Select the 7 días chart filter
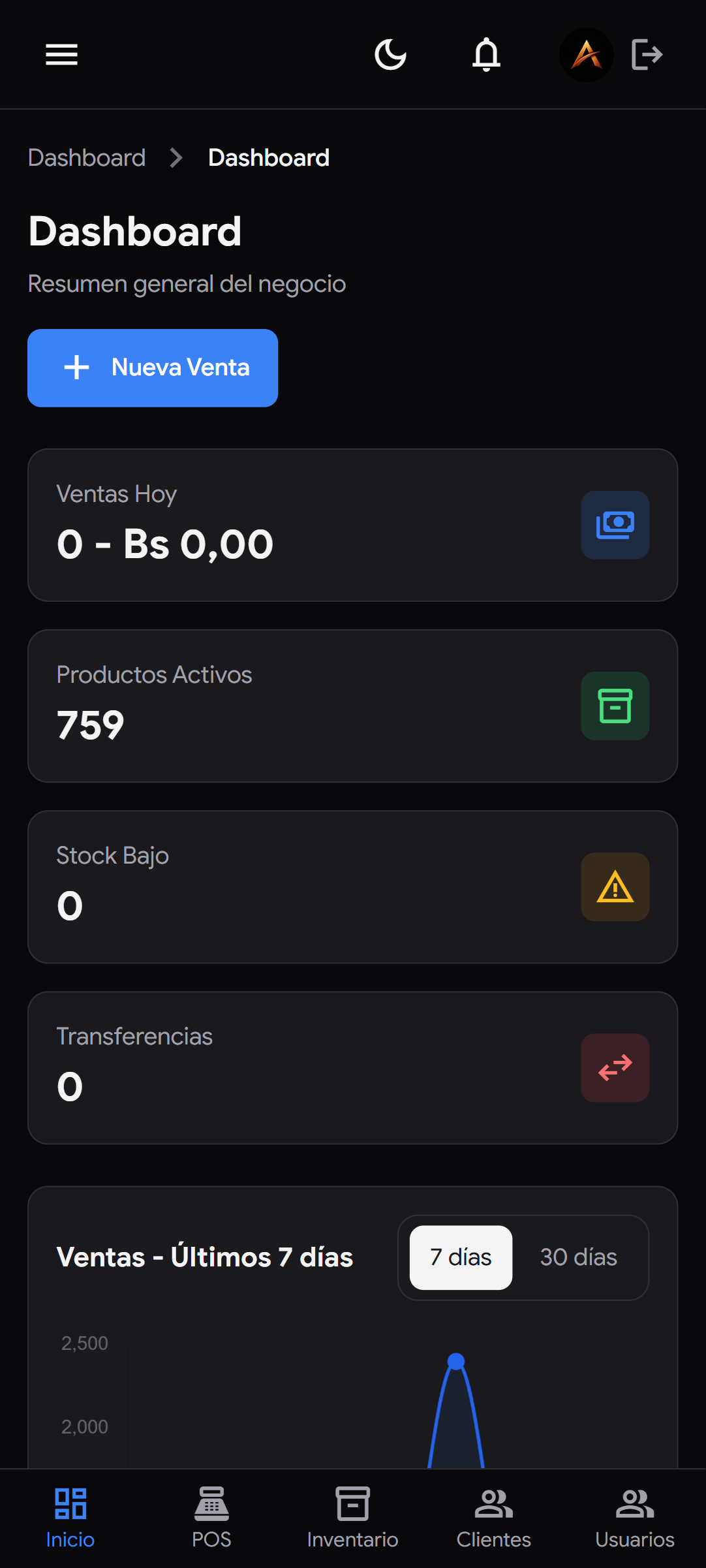The image size is (706, 1568). click(x=460, y=1257)
